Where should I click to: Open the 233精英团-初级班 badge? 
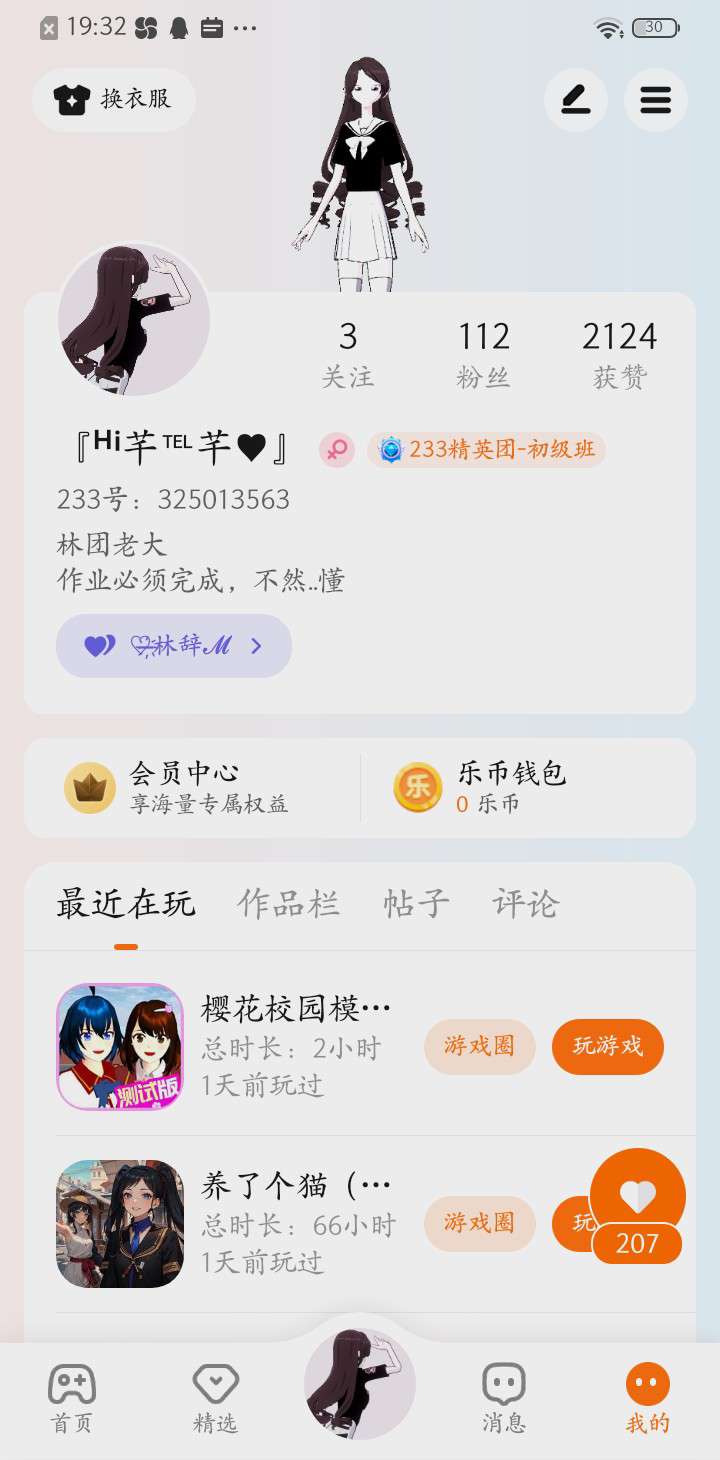487,450
